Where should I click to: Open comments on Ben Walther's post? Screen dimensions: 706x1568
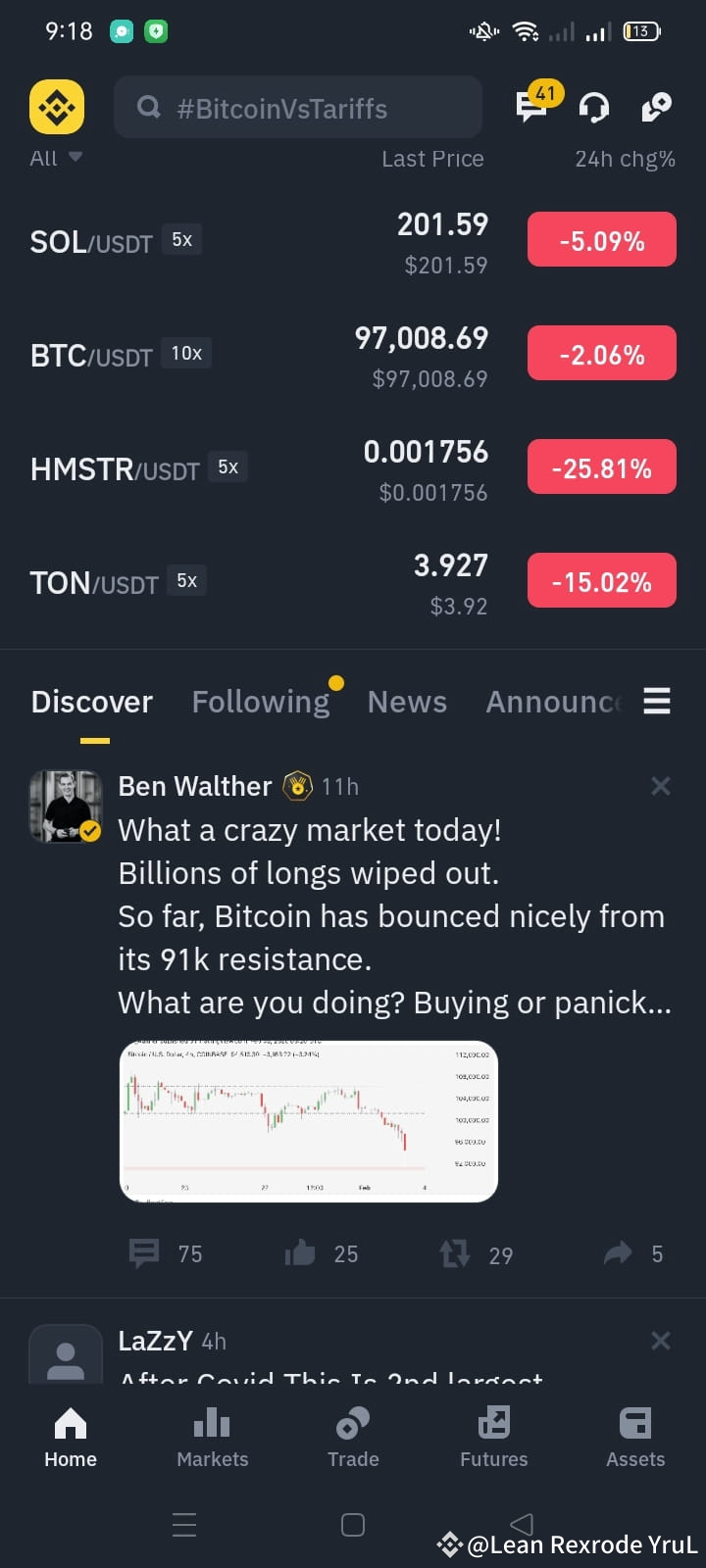[x=145, y=1253]
